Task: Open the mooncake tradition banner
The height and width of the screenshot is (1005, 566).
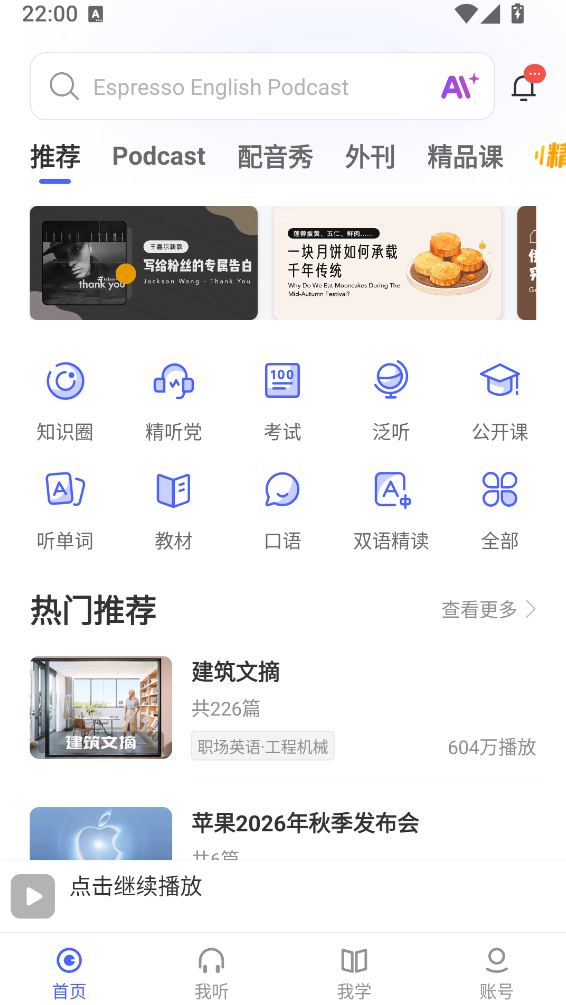Action: click(x=387, y=263)
